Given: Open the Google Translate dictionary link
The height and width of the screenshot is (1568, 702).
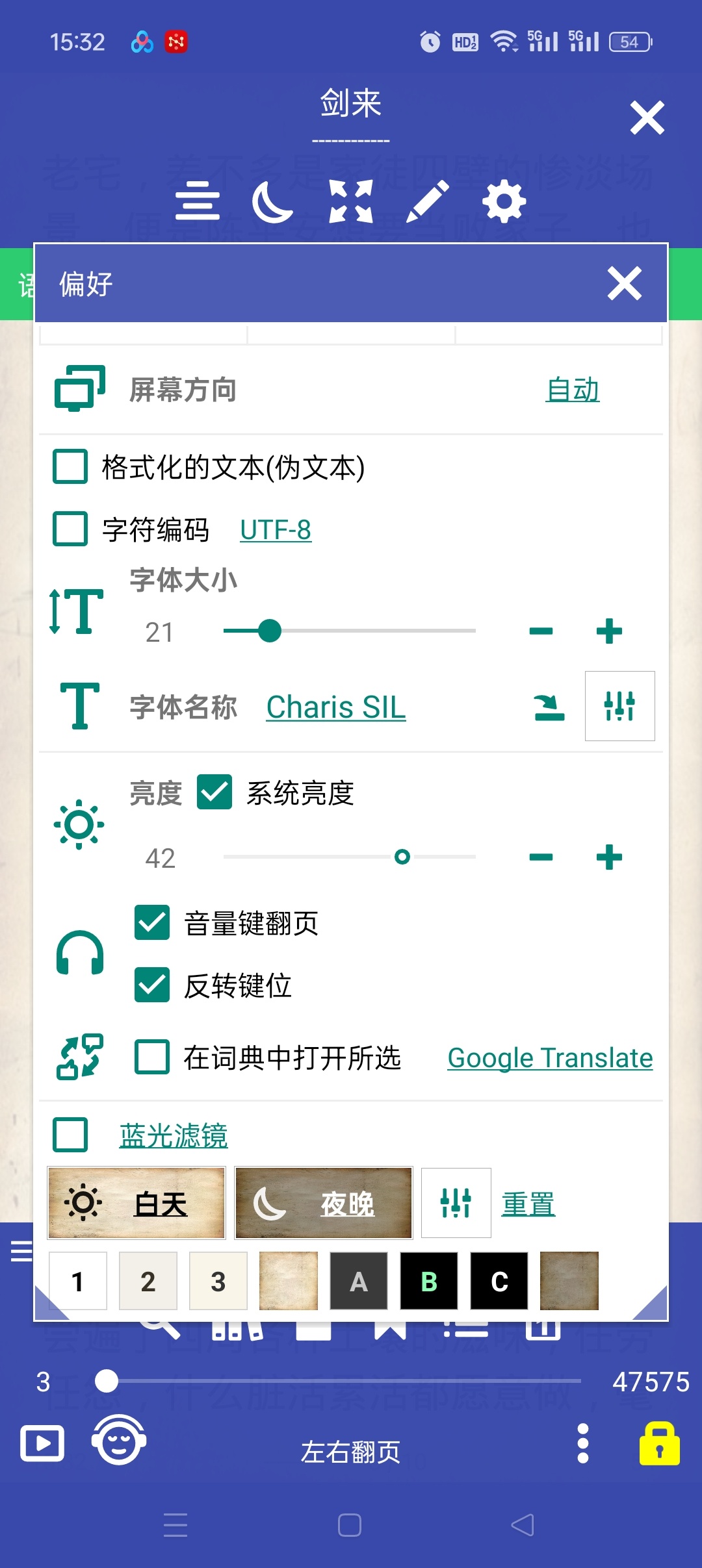Looking at the screenshot, I should (550, 1057).
